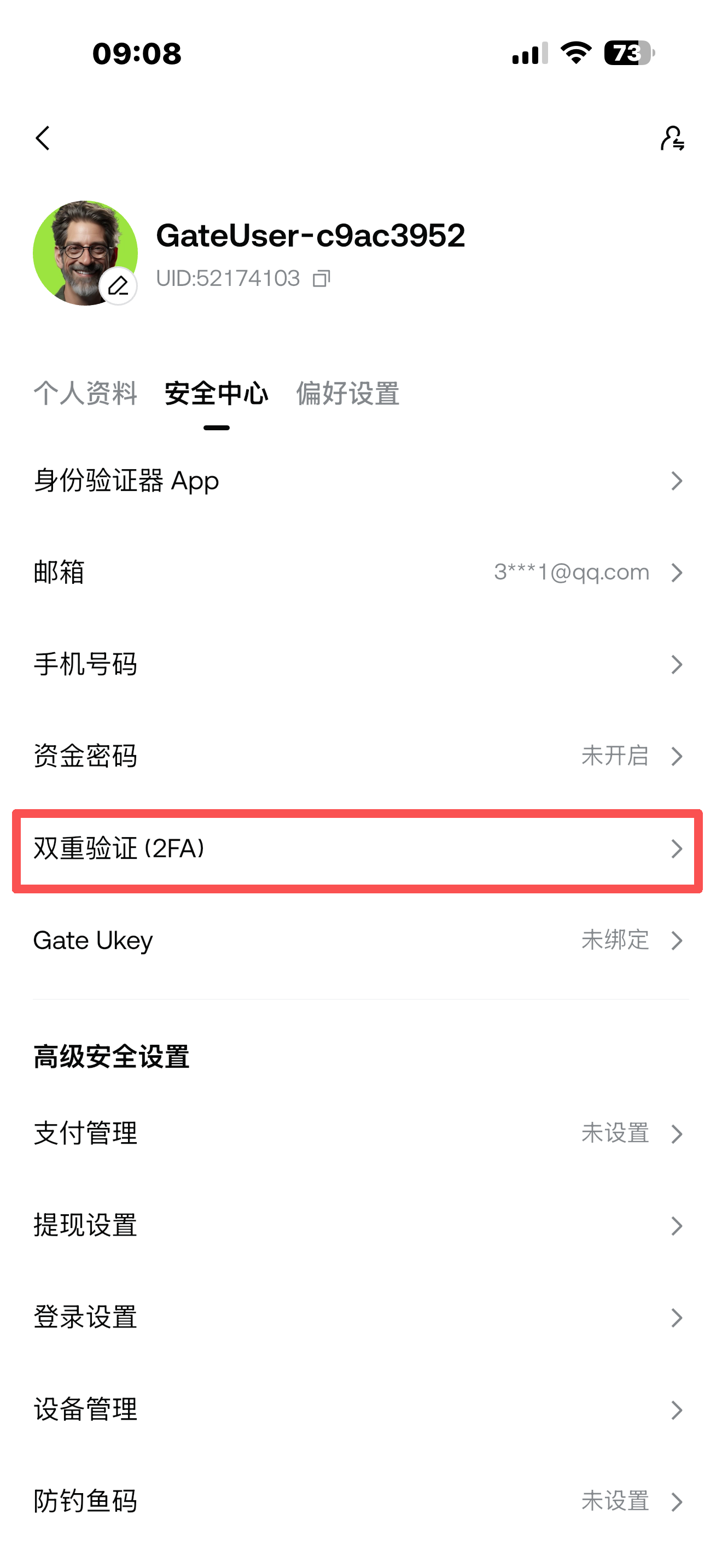Open 手机号码 phone number settings
The height and width of the screenshot is (1568, 722).
[x=361, y=665]
